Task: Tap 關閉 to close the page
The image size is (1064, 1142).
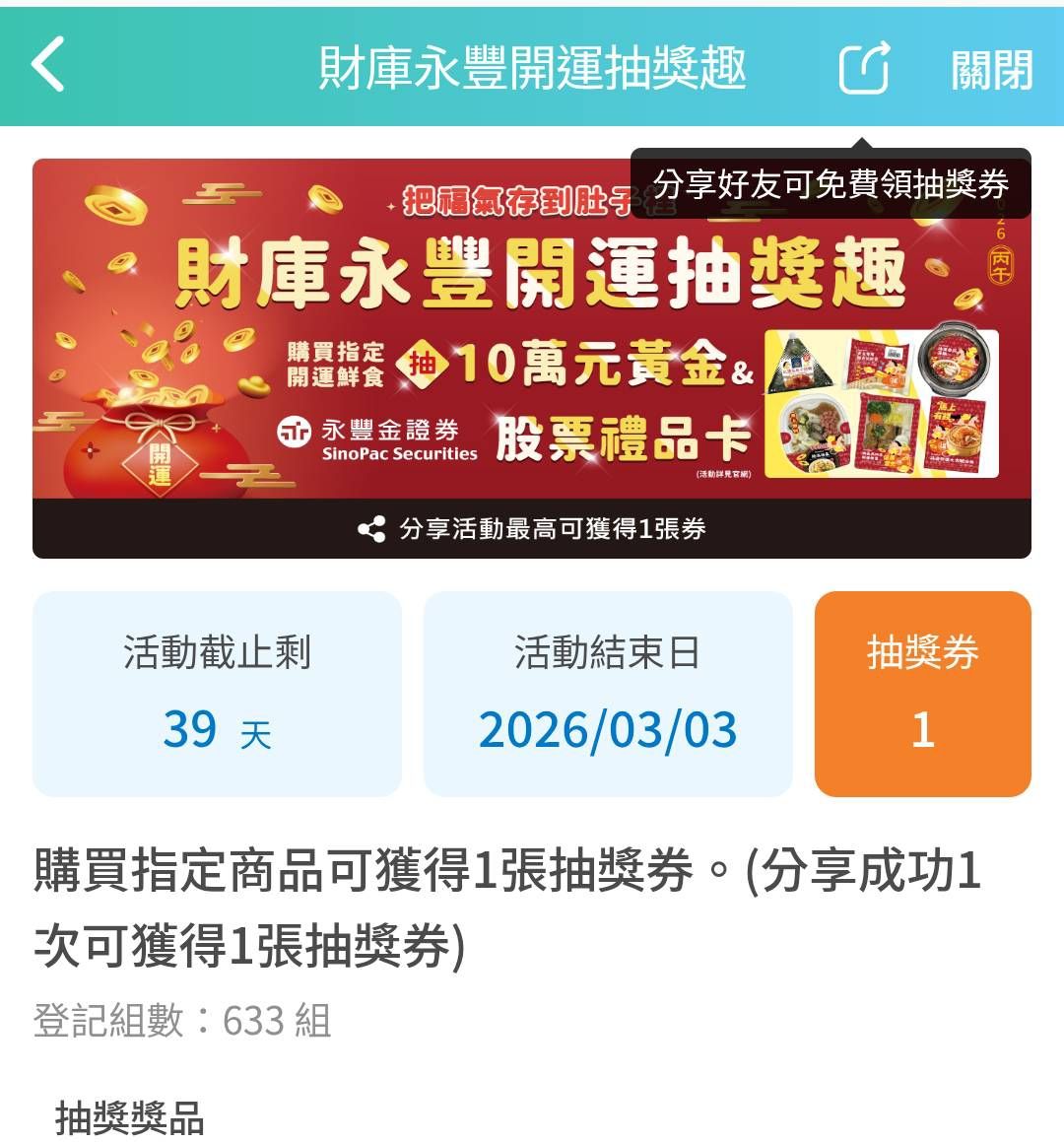Action: (991, 69)
